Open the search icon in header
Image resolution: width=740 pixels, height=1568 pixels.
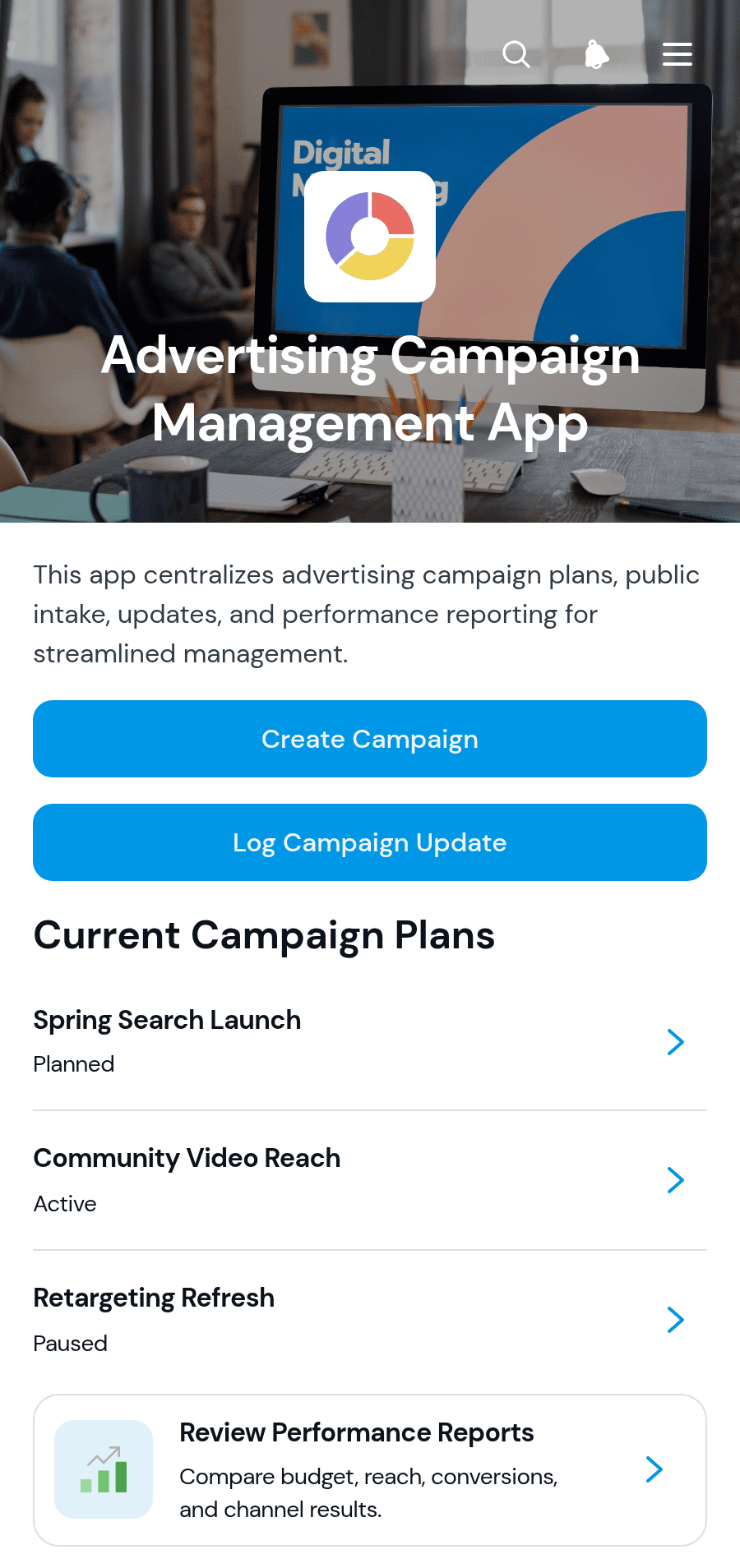click(x=516, y=54)
